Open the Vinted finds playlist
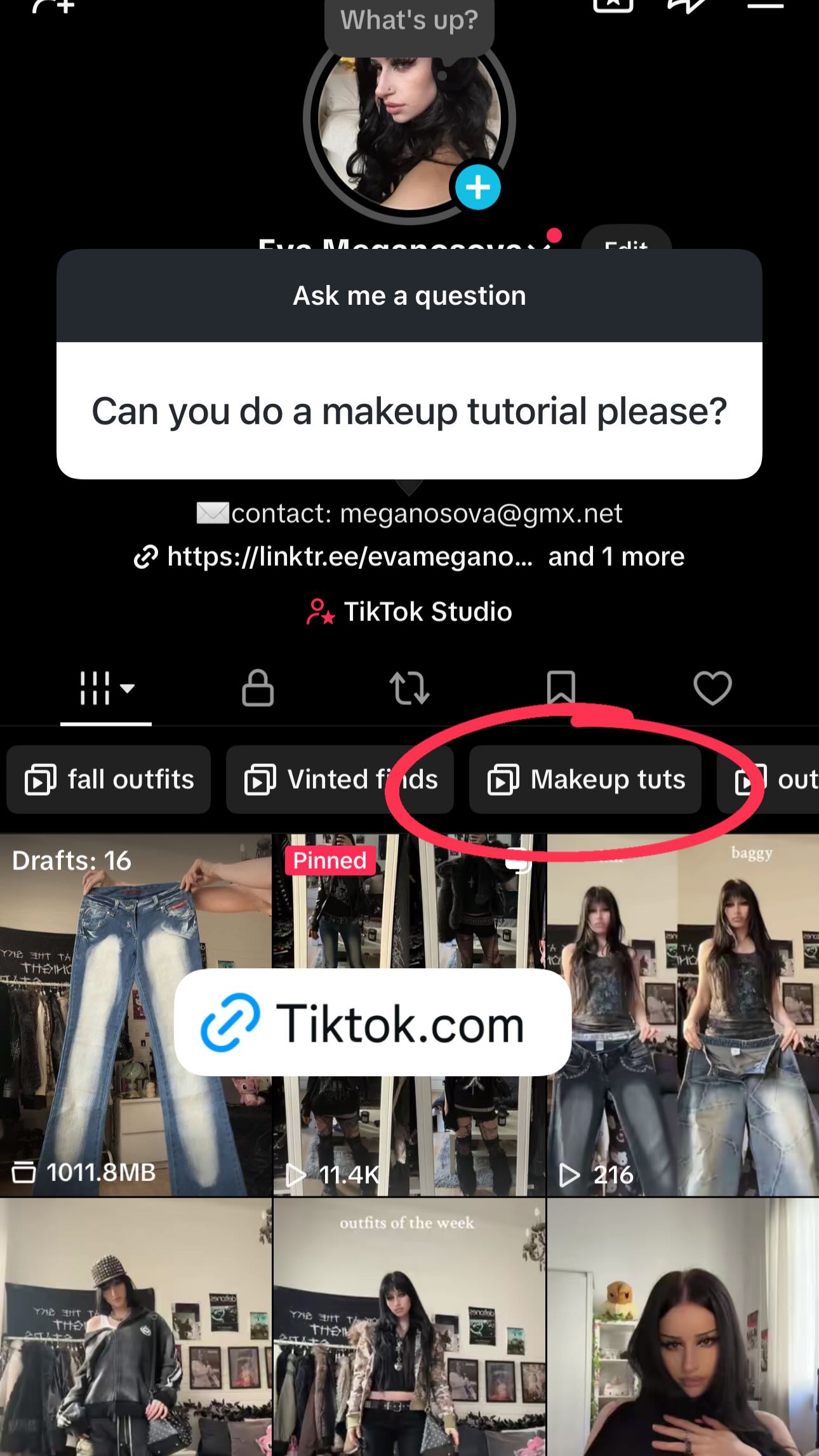The width and height of the screenshot is (819, 1456). (x=340, y=780)
